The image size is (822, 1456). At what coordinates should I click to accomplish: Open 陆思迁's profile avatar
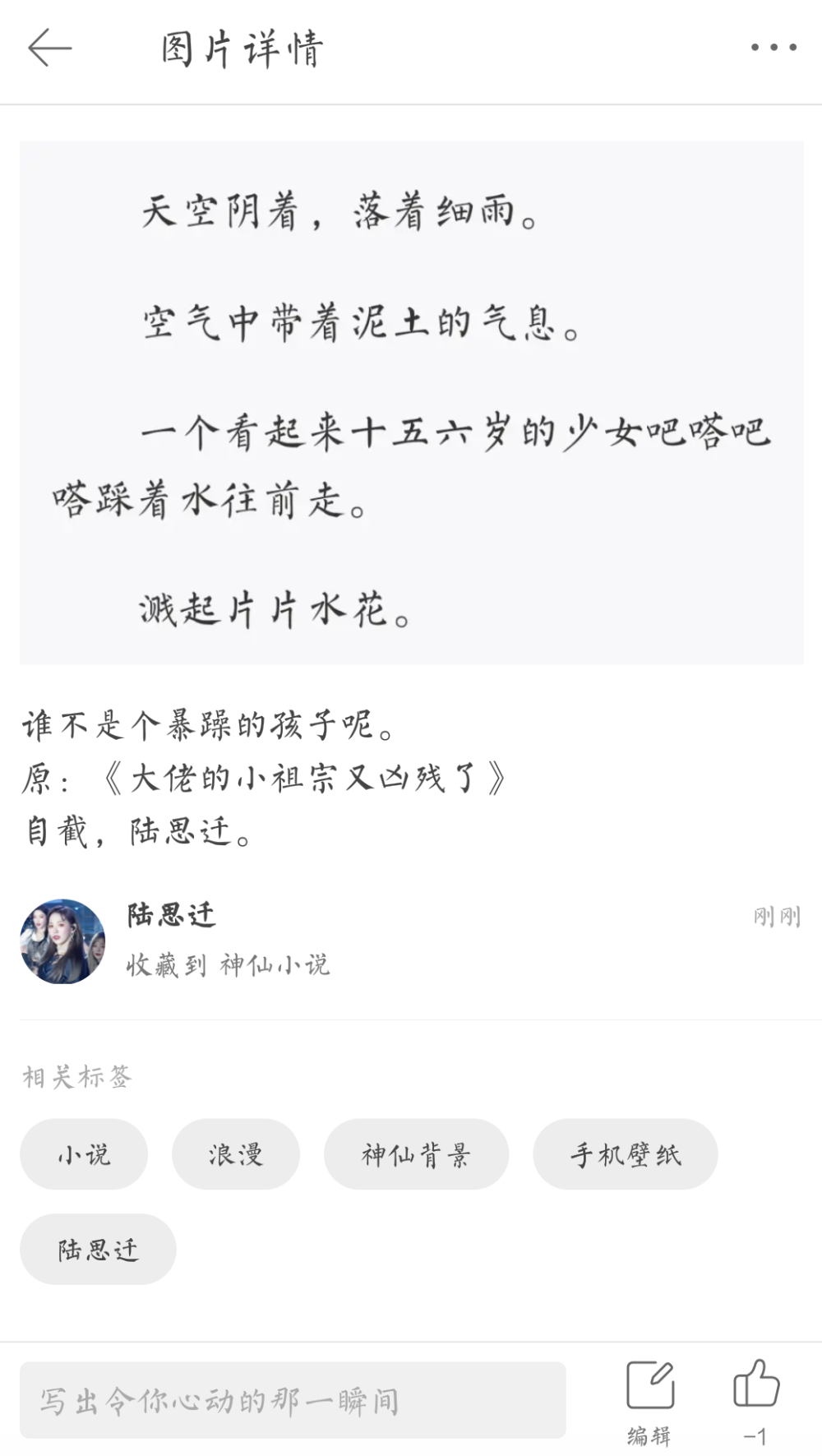click(x=62, y=941)
